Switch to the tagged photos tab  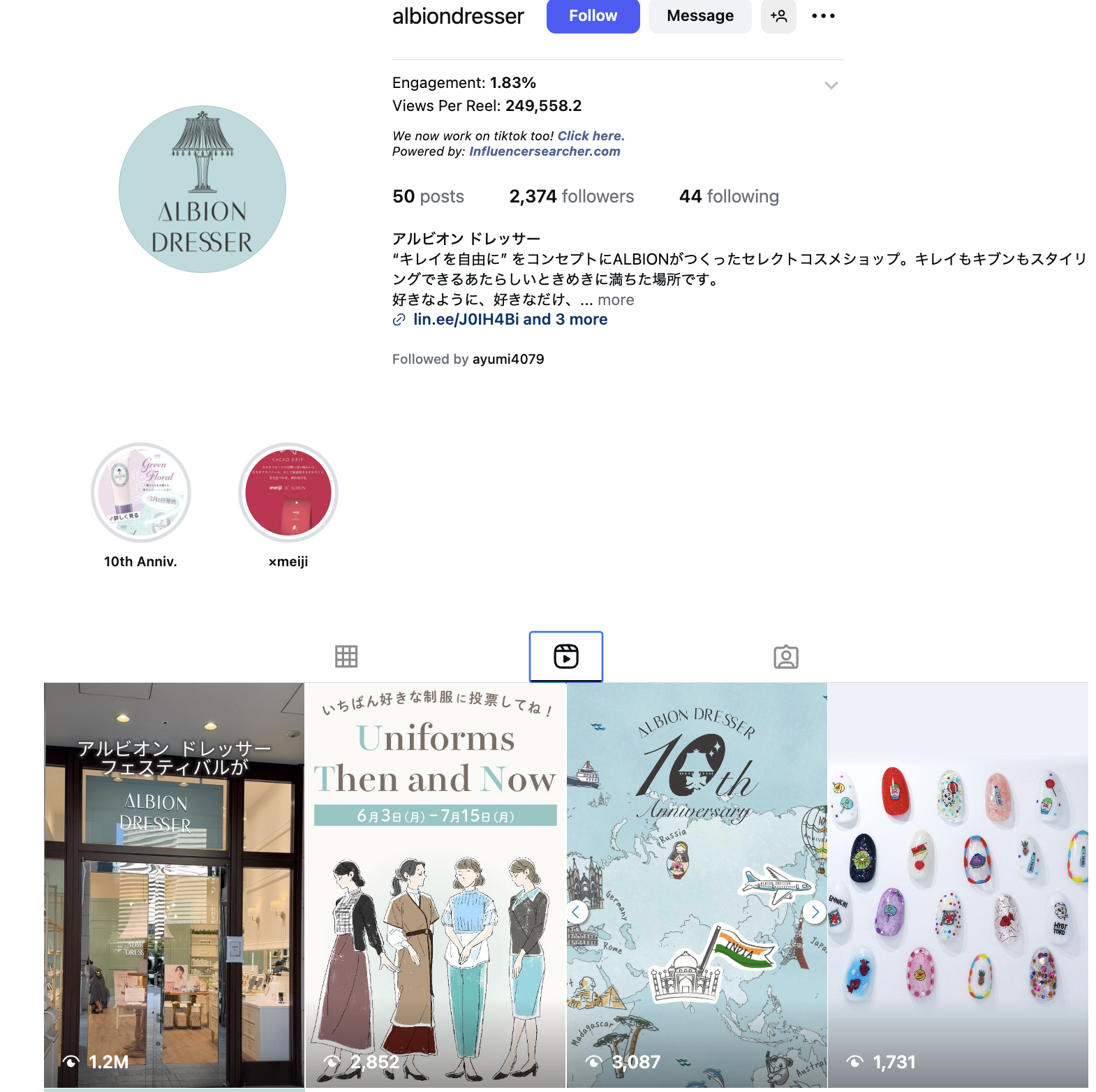(x=785, y=656)
